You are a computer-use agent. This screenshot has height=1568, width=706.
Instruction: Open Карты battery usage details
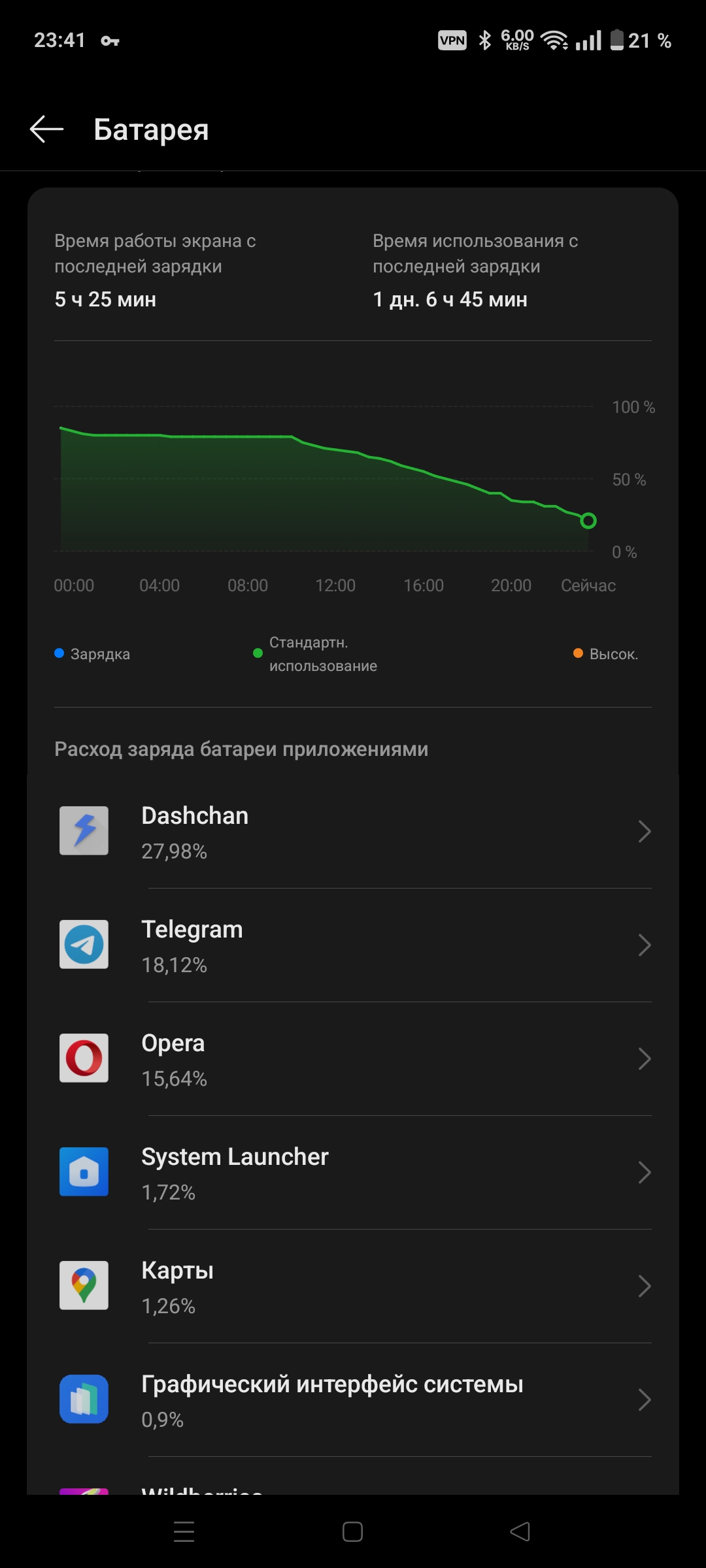point(353,1286)
